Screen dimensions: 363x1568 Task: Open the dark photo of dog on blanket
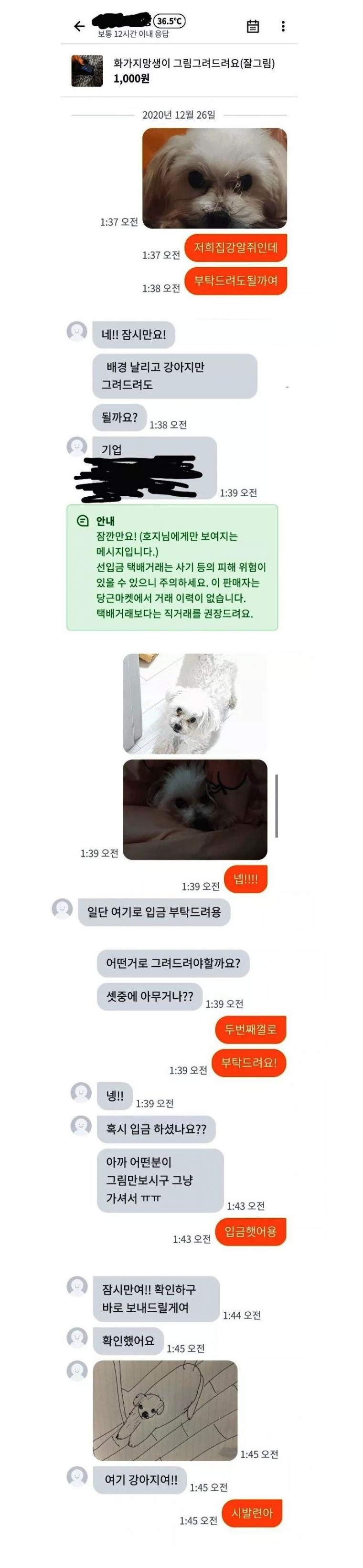(195, 809)
